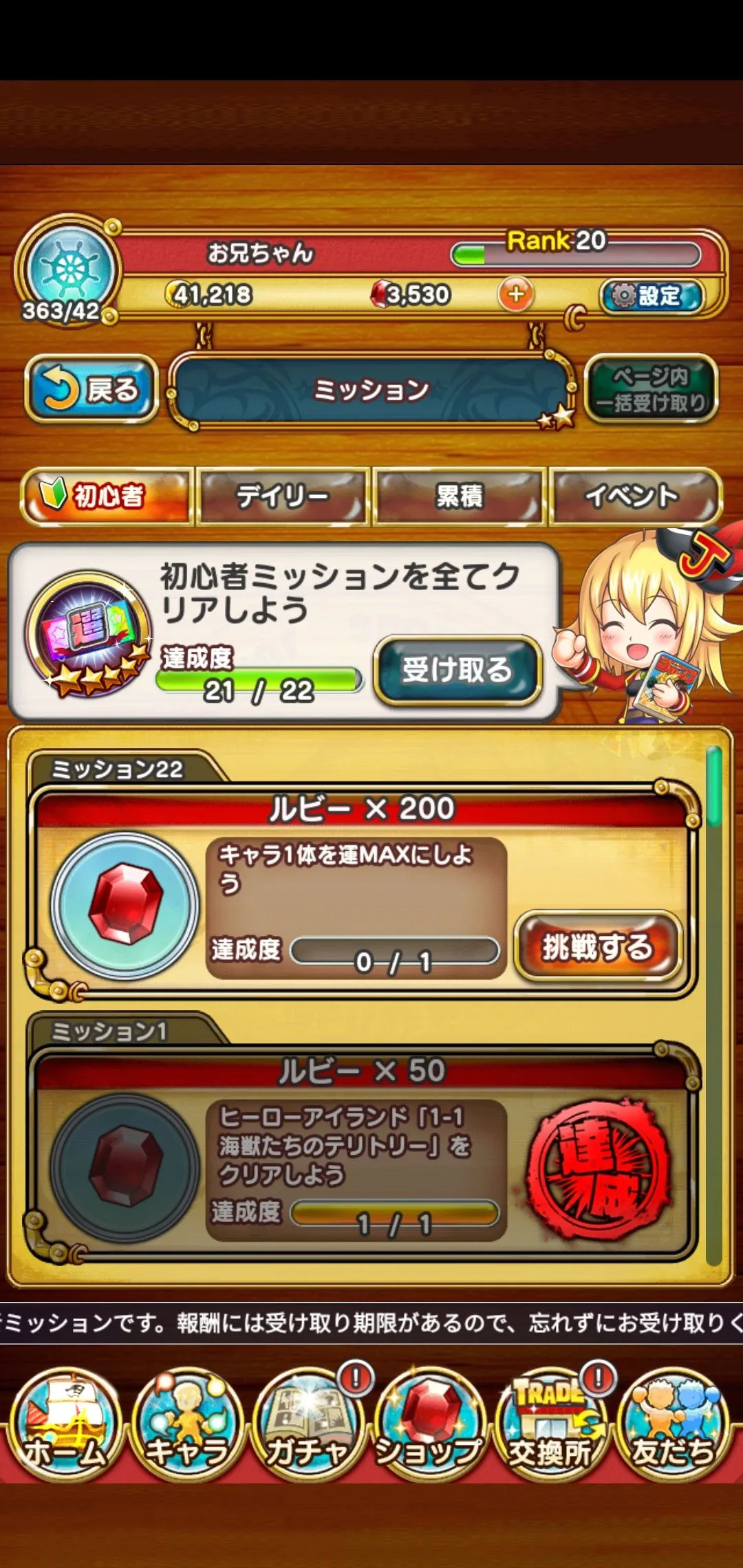Image resolution: width=743 pixels, height=1568 pixels.
Task: Open the ガチャ section
Action: [x=308, y=1425]
